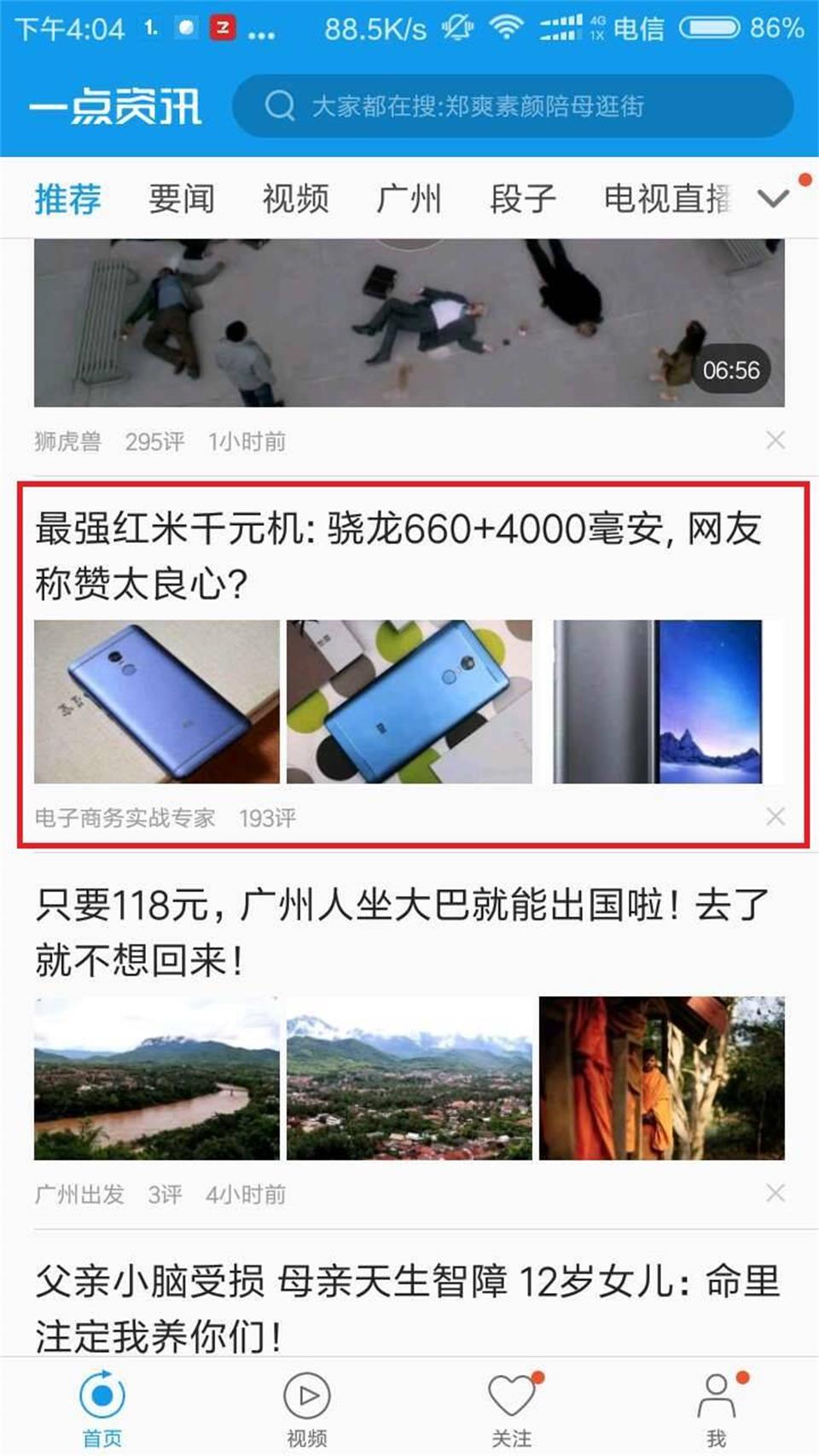Open the 电视直播 tab
Image resolution: width=819 pixels, height=1456 pixels.
tap(667, 198)
